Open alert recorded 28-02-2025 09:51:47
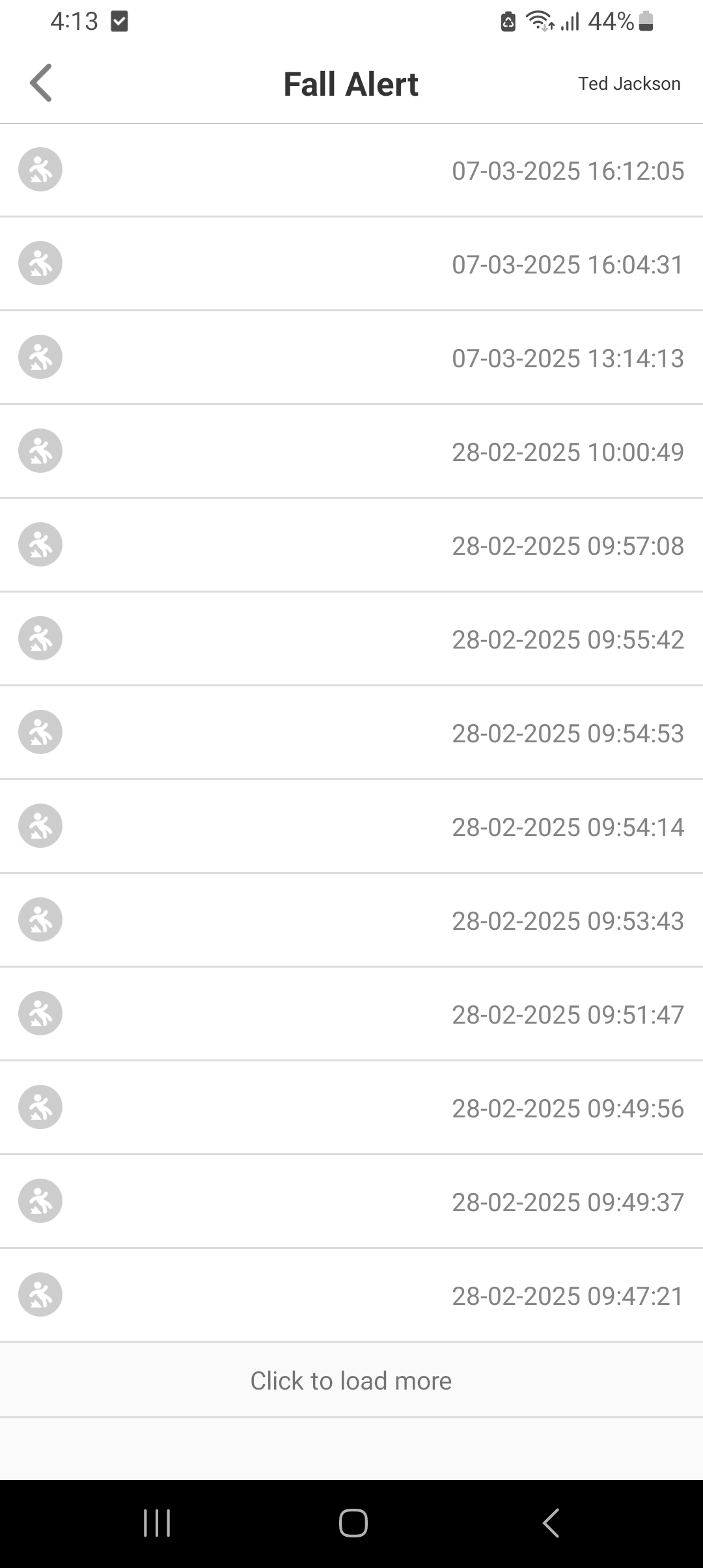This screenshot has height=1568, width=703. (351, 1015)
